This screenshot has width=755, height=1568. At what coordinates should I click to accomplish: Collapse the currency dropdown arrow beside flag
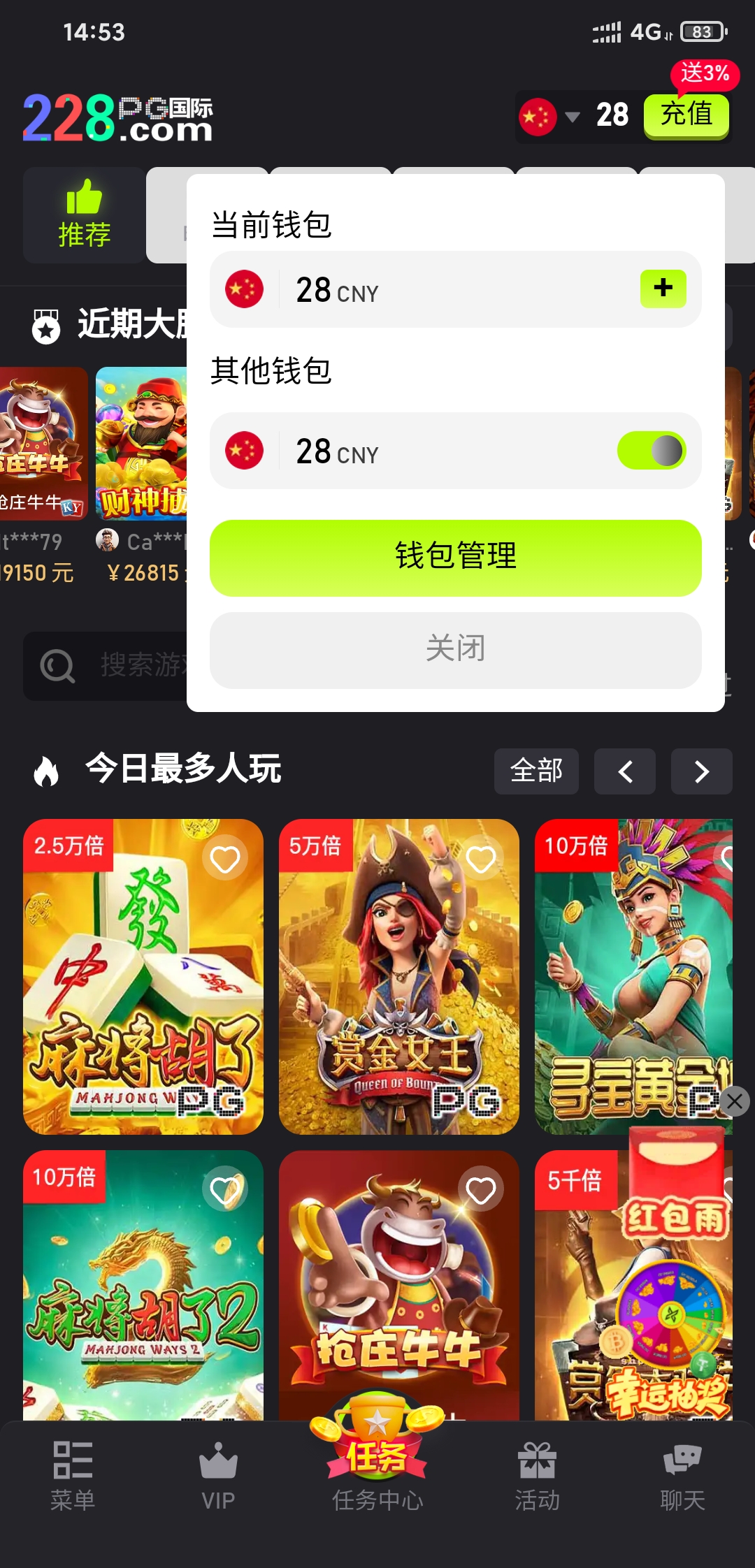[573, 117]
